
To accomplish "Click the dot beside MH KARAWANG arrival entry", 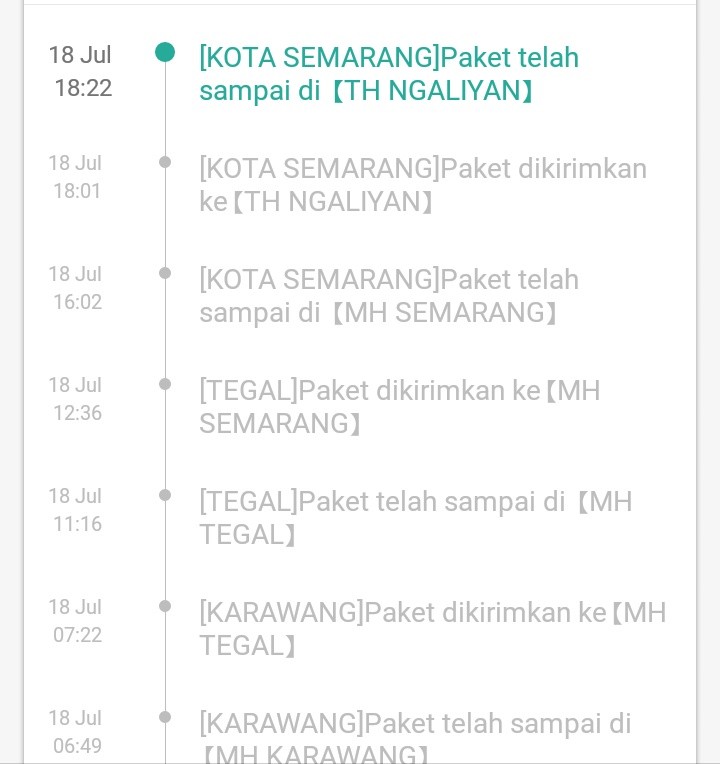I will (164, 715).
